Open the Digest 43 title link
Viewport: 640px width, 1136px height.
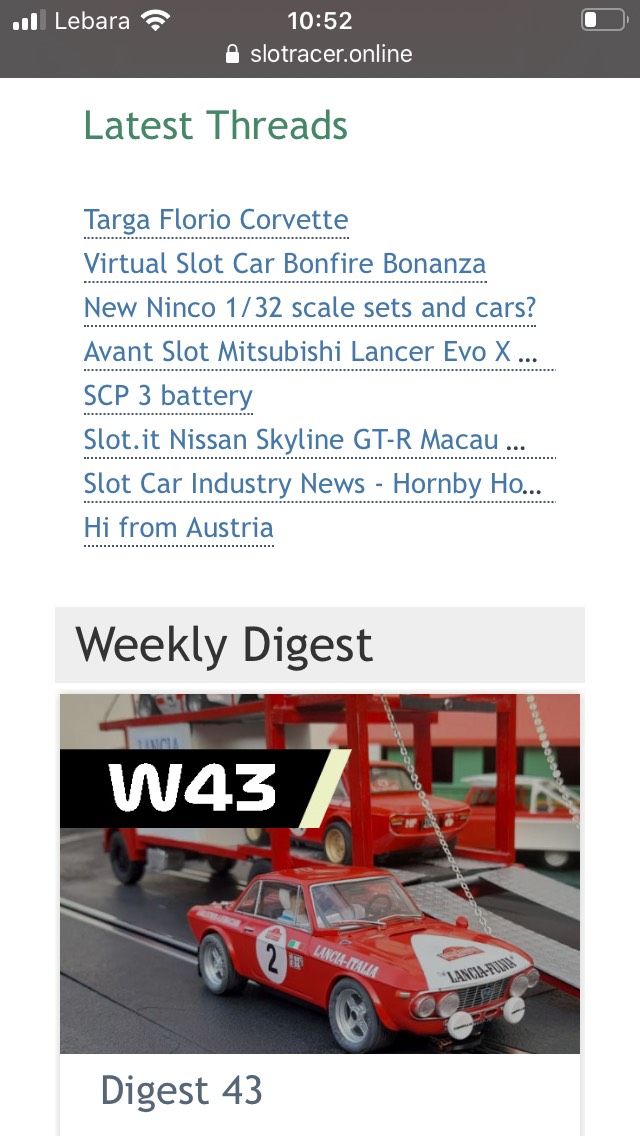(x=181, y=1090)
